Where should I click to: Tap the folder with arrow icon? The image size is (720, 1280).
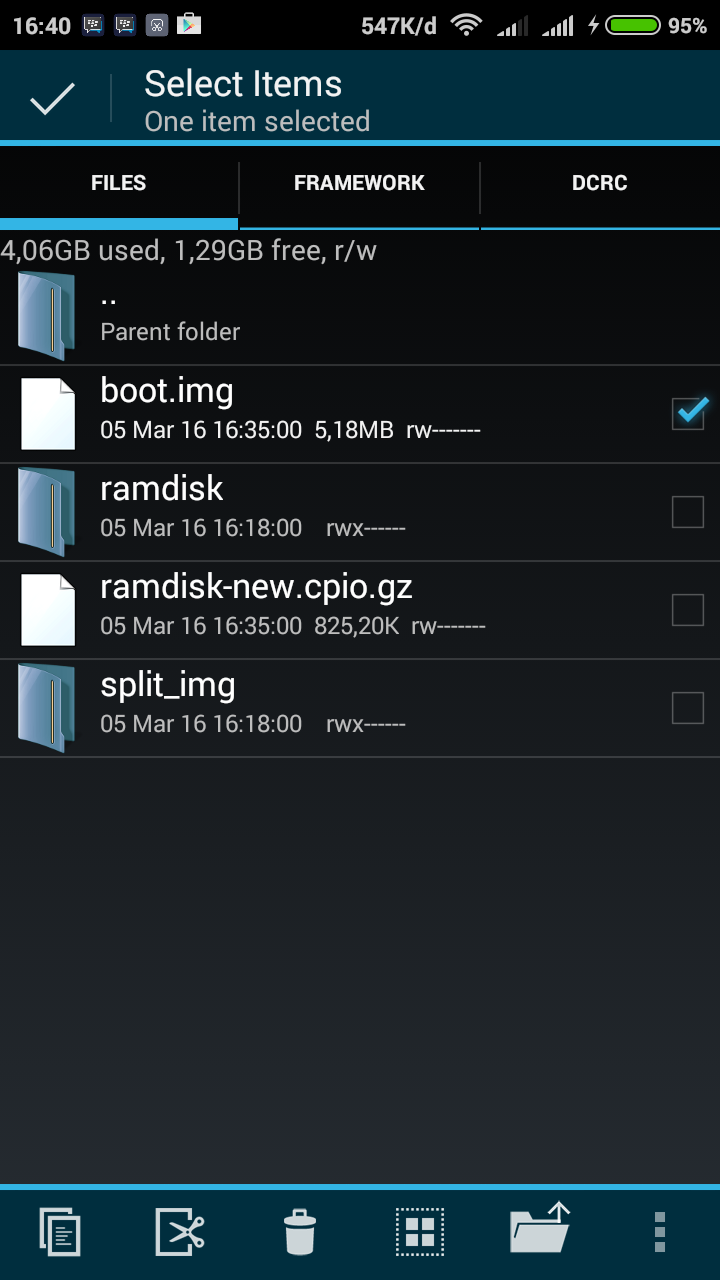540,1229
